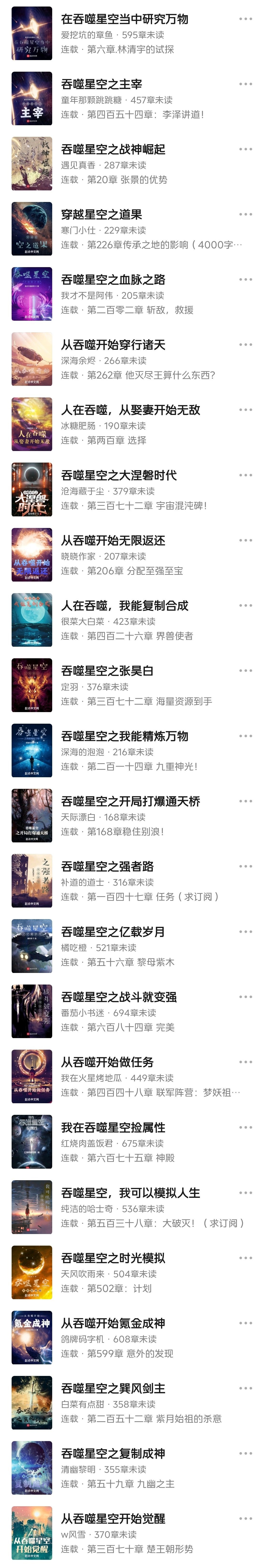This screenshot has height=1568, width=261.
Task: Show more options for 吞噬星空之亿载岁月
Action: [245, 931]
